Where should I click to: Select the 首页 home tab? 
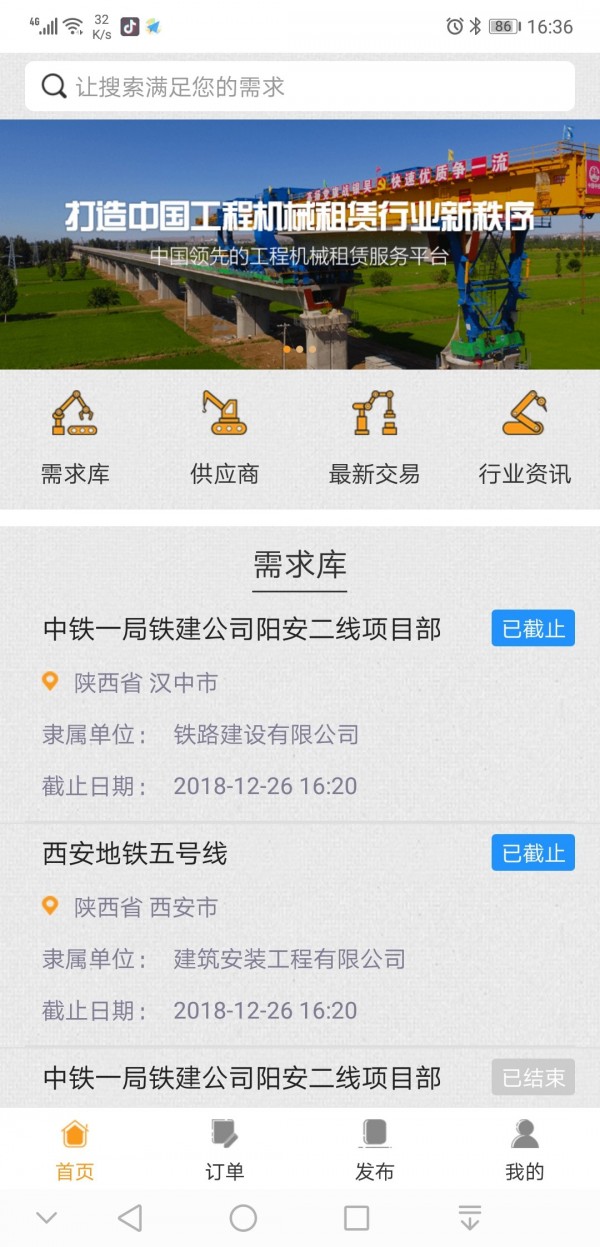75,1150
